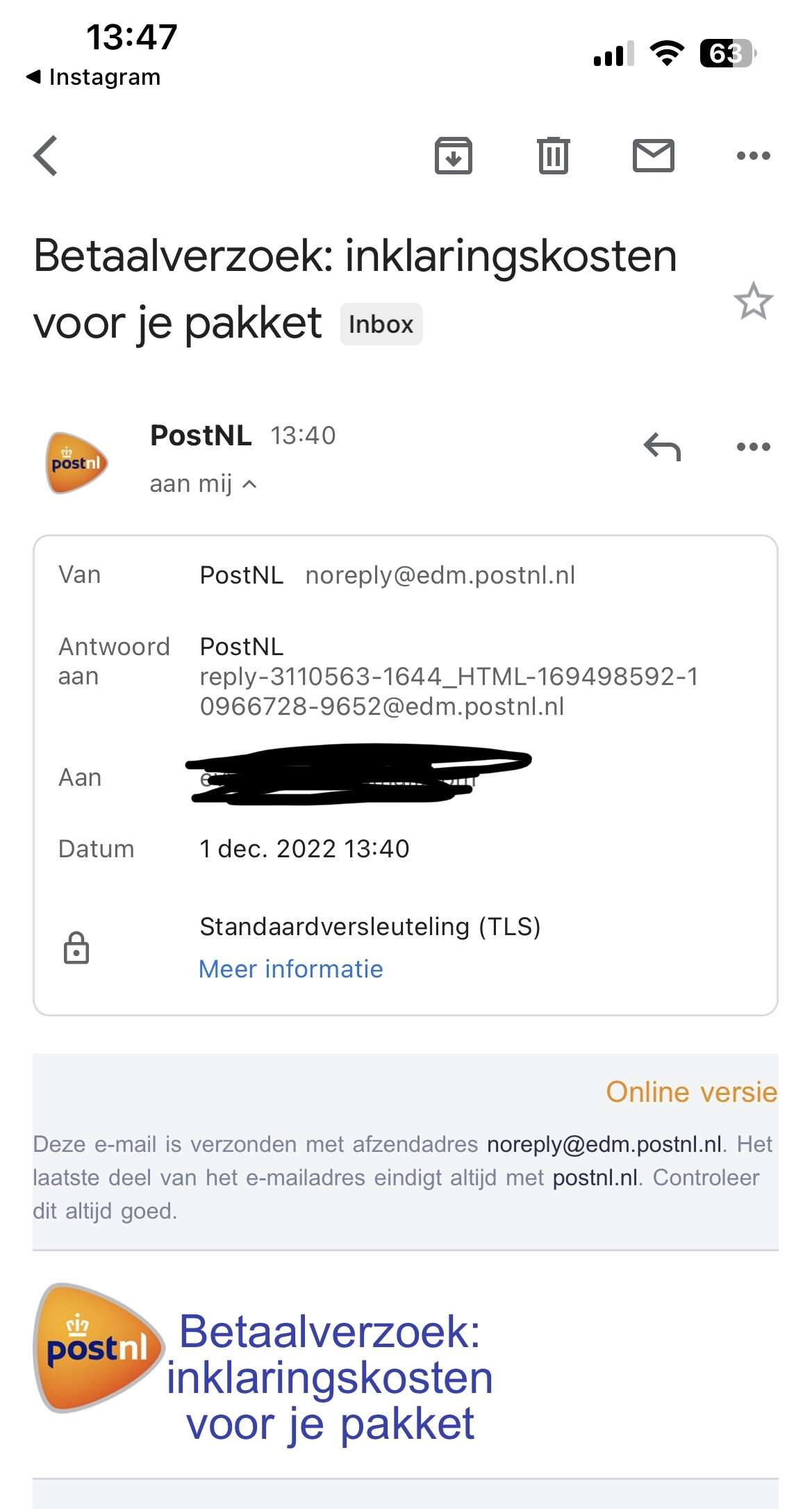Open 'Meer informatie' about TLS encryption
The image size is (812, 1509).
pos(291,968)
